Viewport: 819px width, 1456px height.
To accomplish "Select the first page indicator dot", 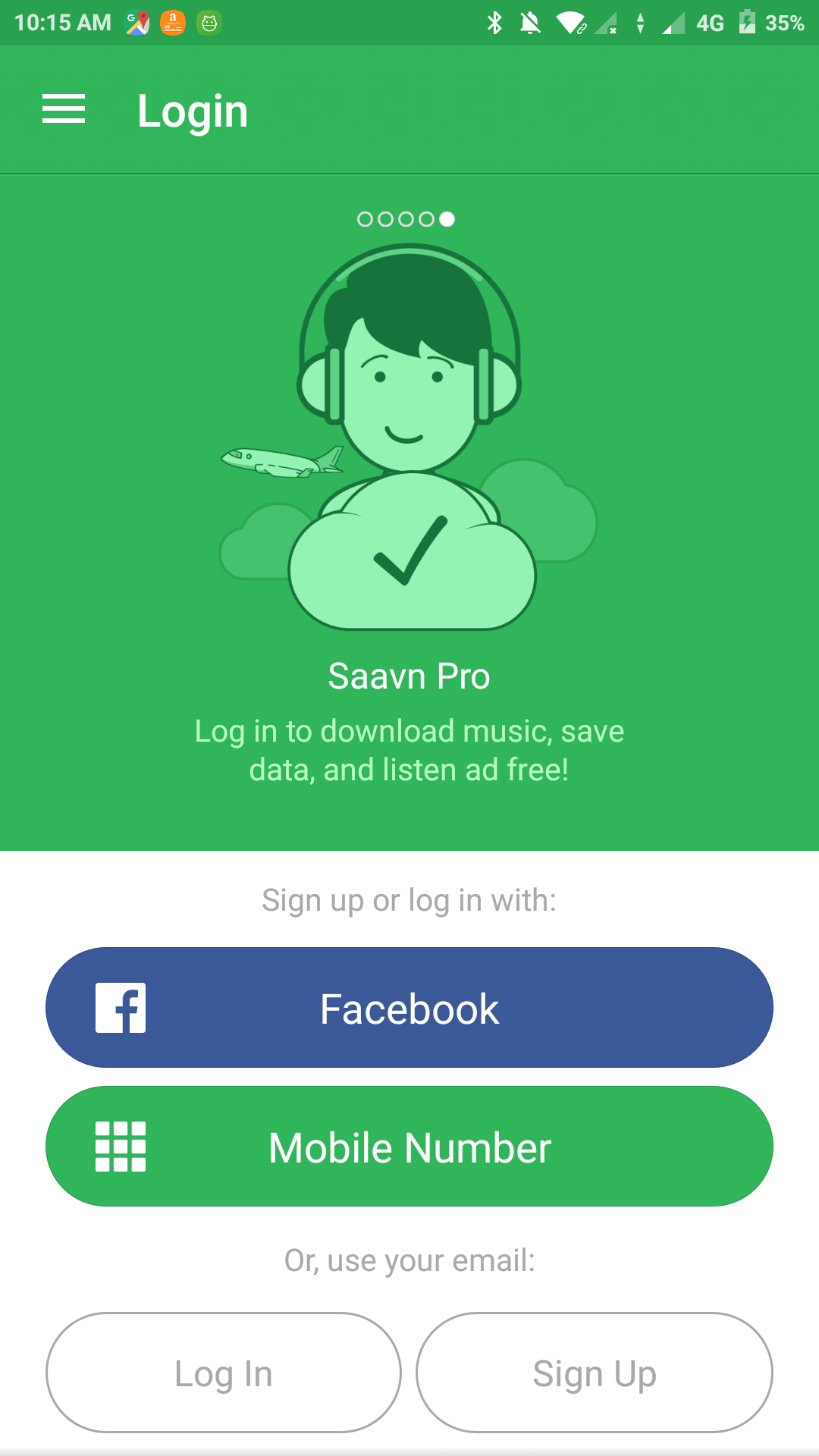I will [365, 219].
